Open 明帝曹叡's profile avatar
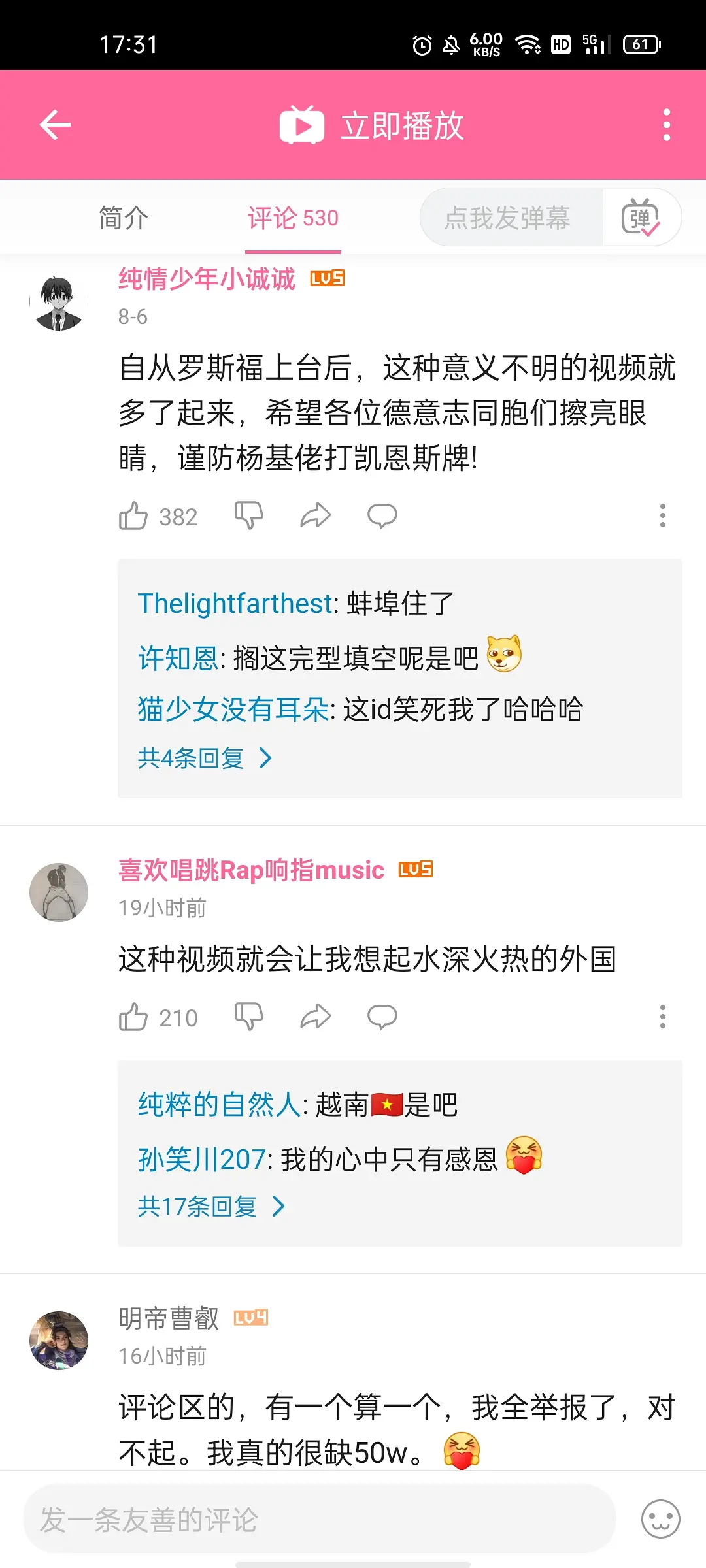This screenshot has width=706, height=1568. [x=59, y=1340]
